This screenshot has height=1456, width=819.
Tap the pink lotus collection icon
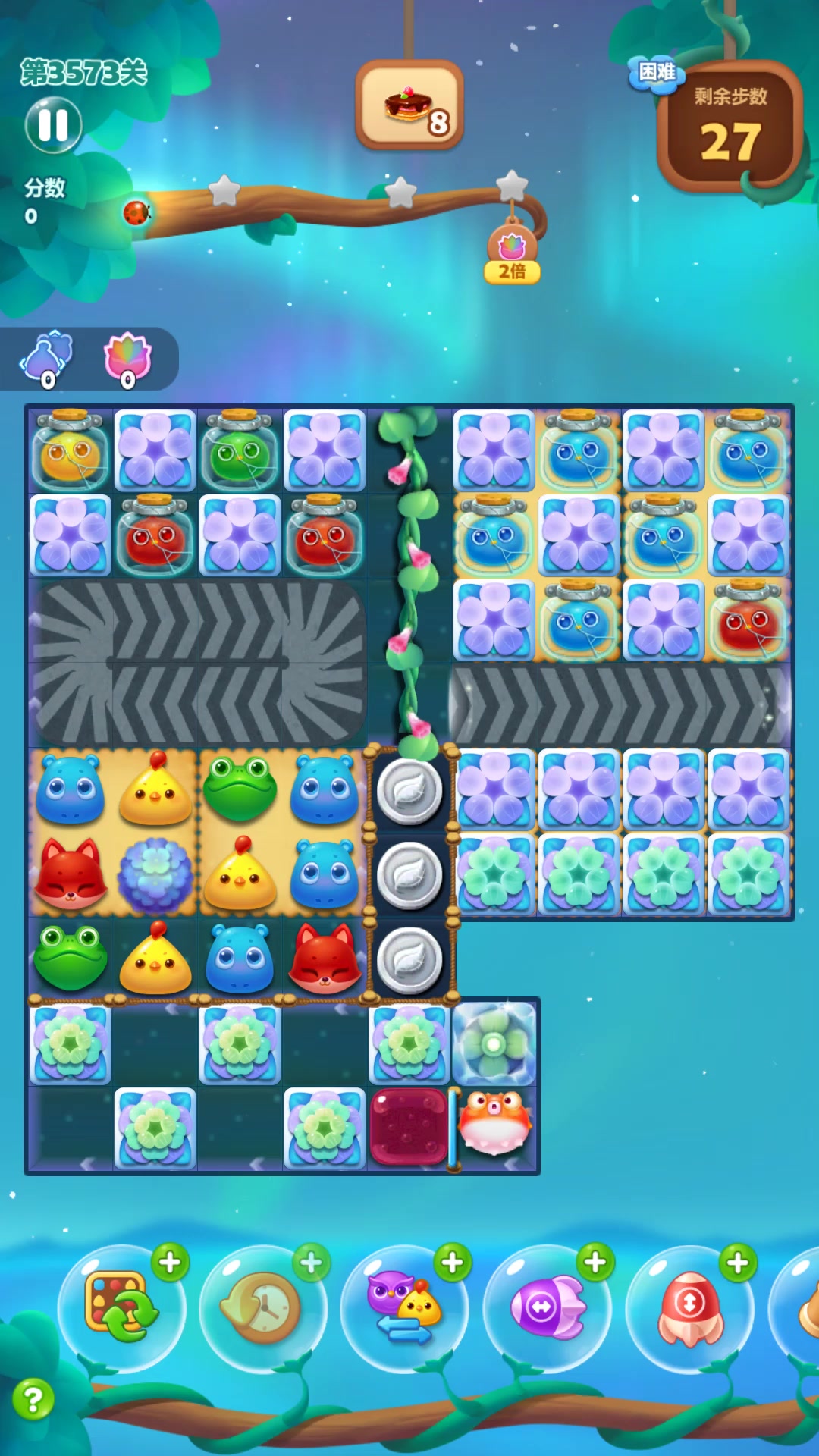click(127, 357)
